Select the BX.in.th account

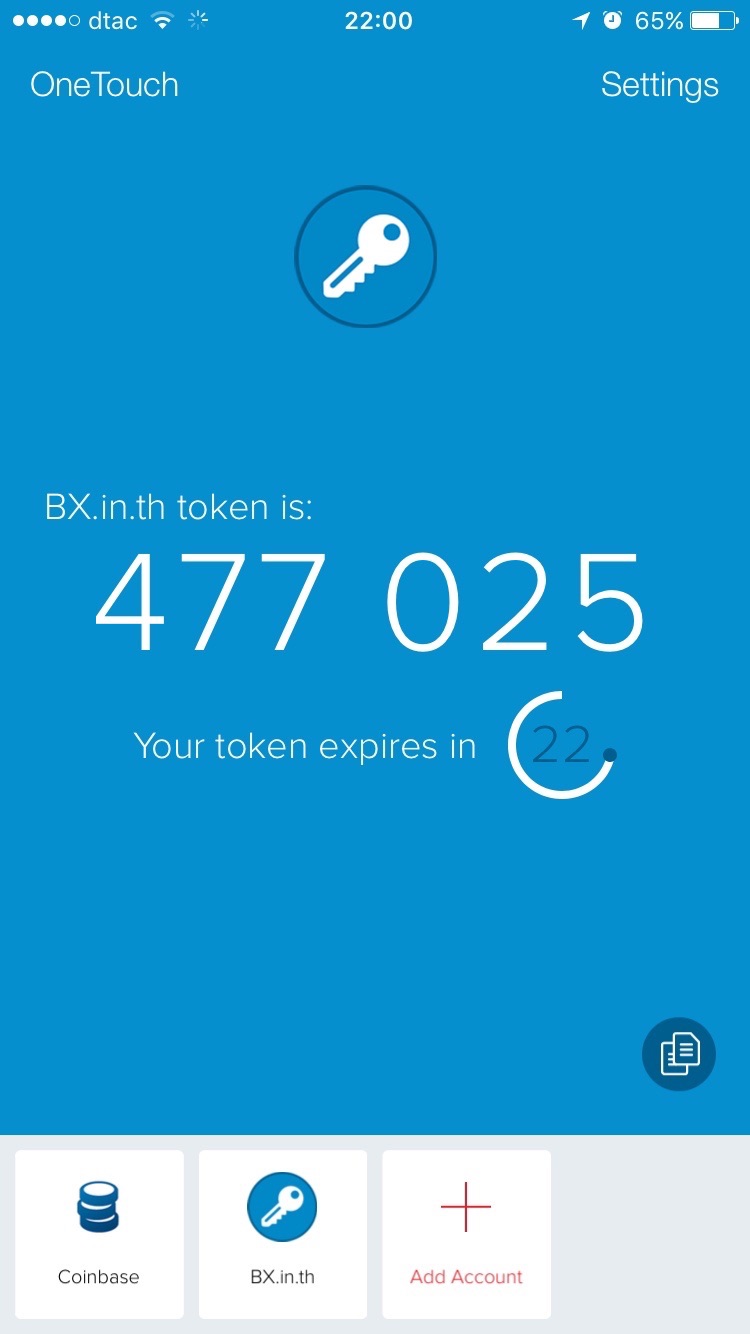[x=282, y=1233]
